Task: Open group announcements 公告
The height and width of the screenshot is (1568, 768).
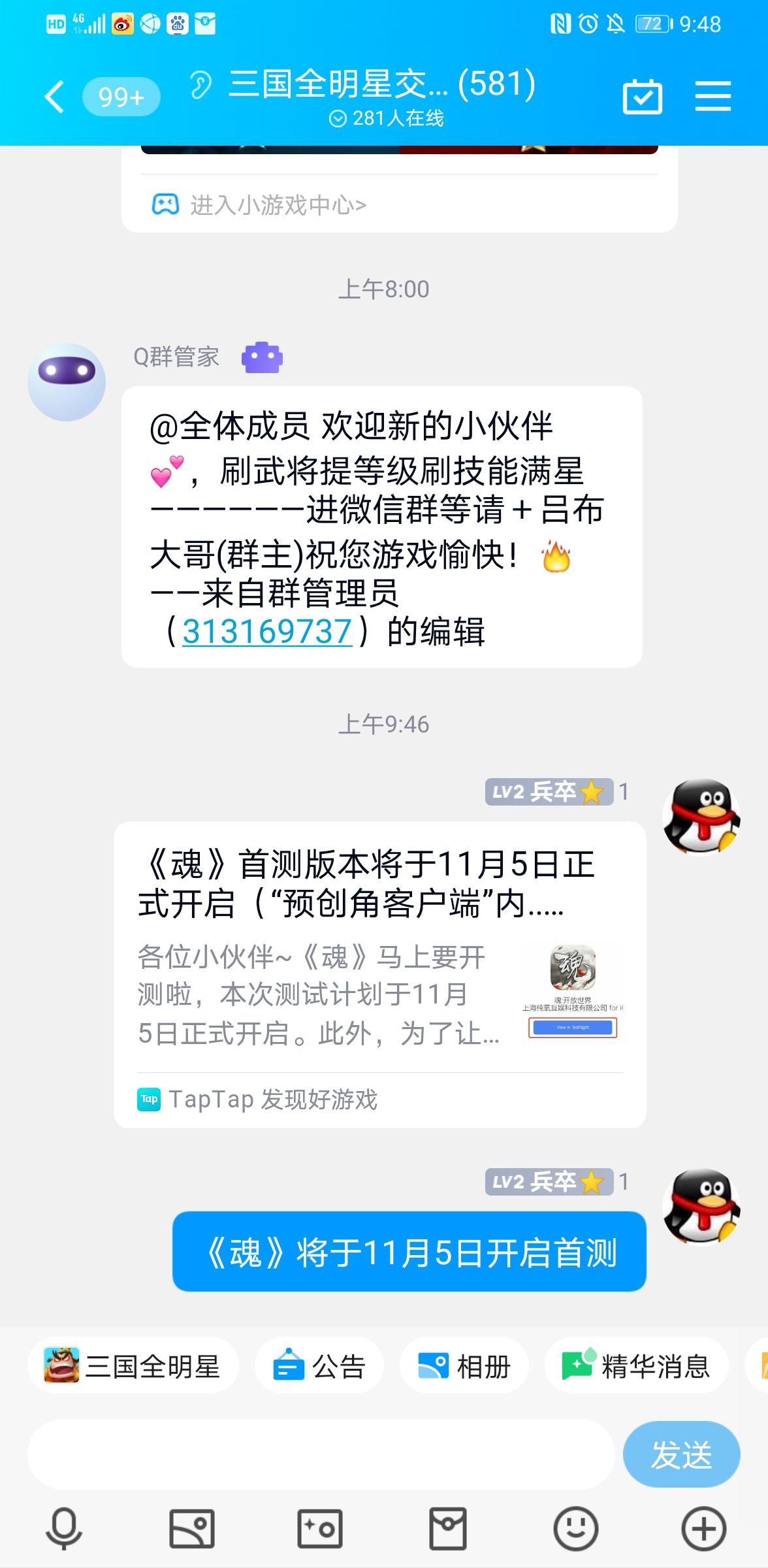Action: [319, 1366]
